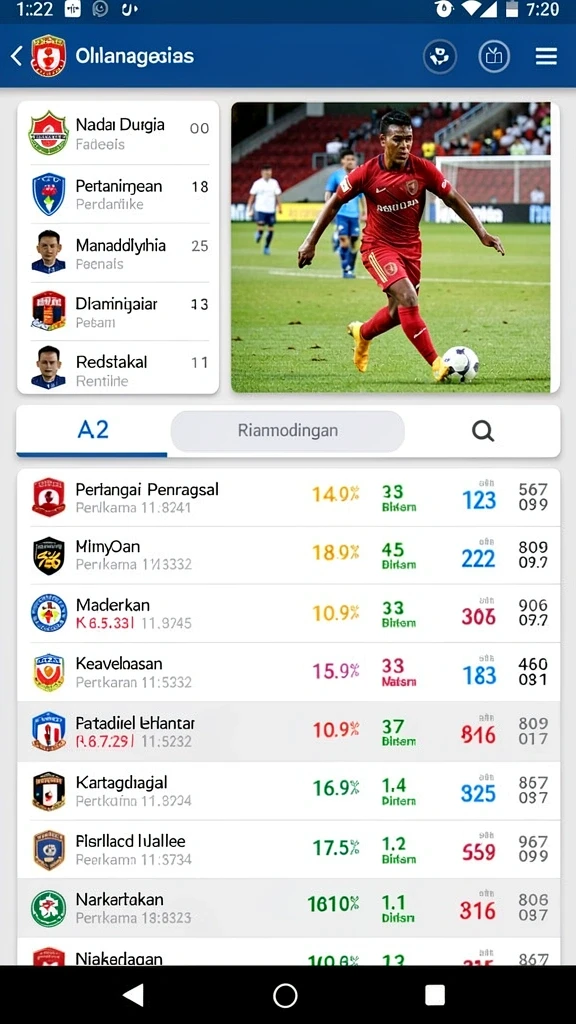Tap the system back button

pos(134,995)
